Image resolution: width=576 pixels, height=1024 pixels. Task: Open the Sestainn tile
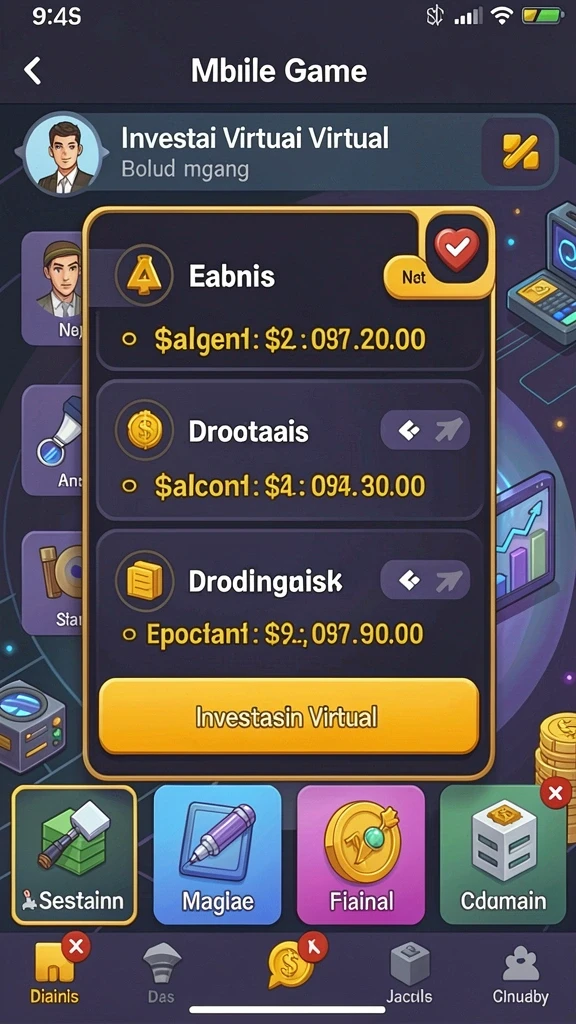pos(74,855)
